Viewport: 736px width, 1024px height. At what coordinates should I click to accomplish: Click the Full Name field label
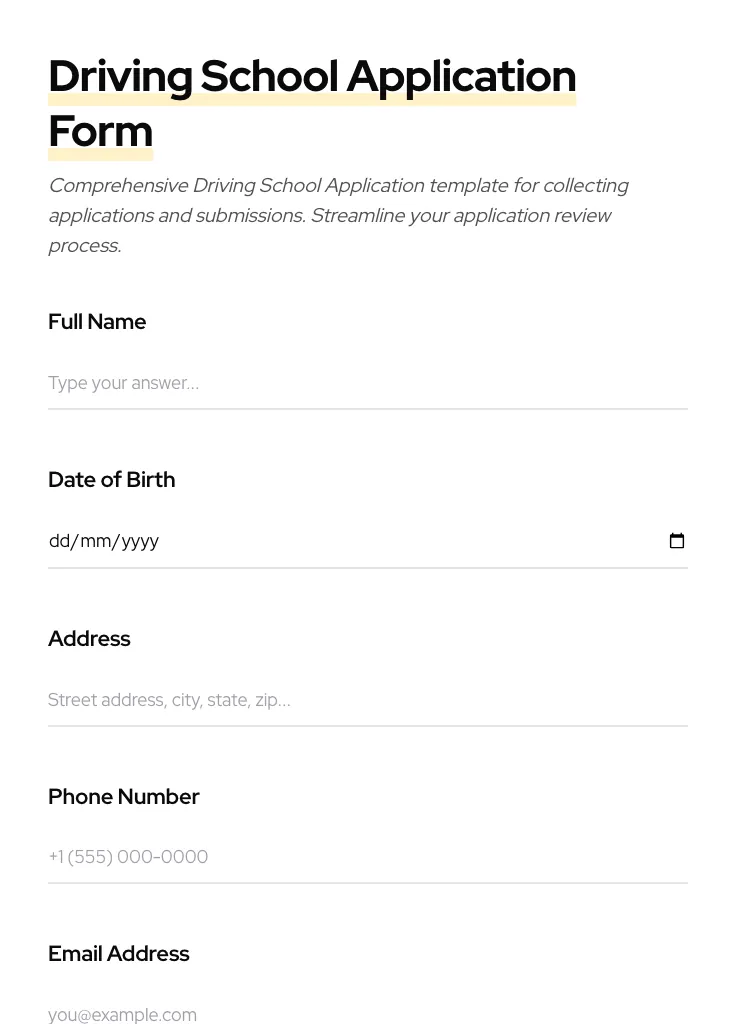tap(97, 322)
